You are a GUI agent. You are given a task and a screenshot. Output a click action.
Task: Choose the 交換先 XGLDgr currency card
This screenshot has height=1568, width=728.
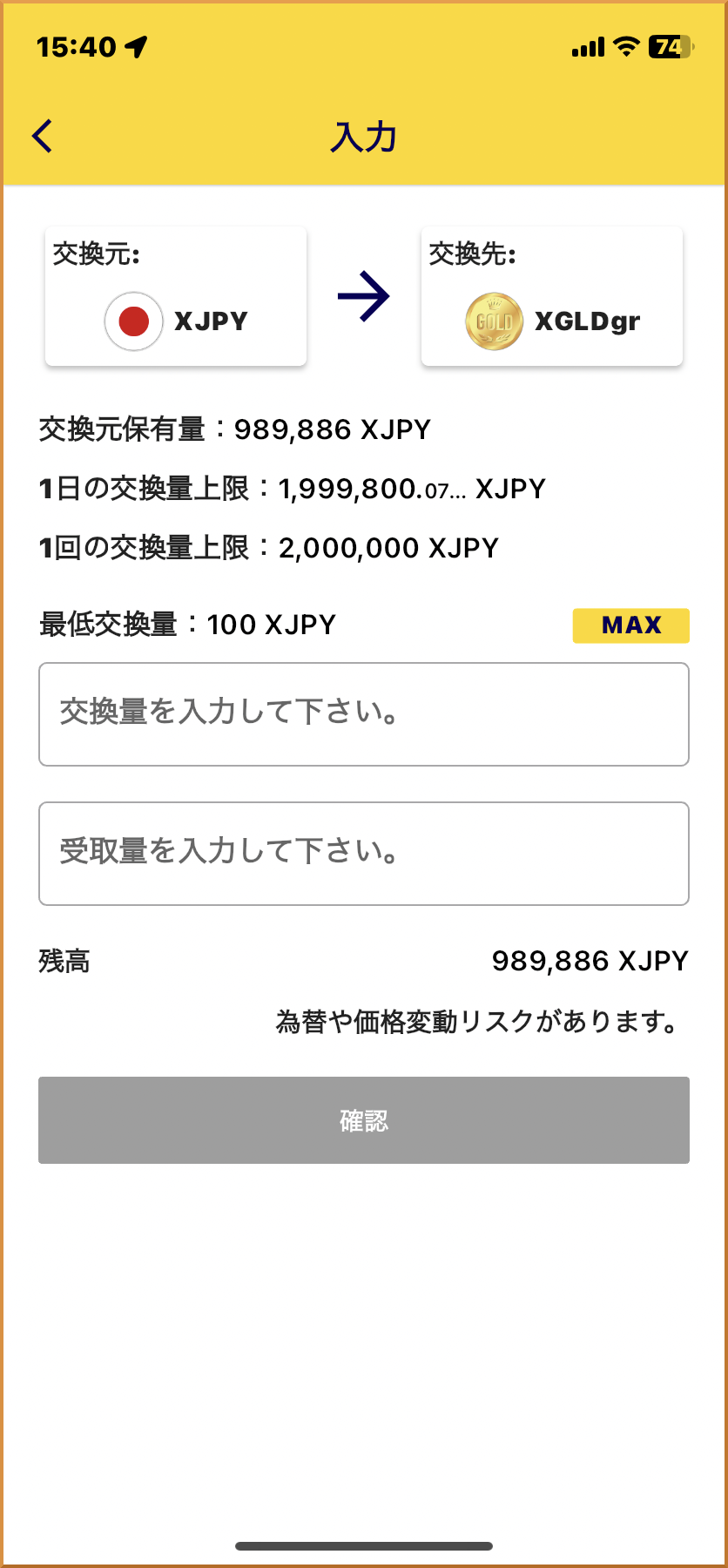[x=552, y=296]
